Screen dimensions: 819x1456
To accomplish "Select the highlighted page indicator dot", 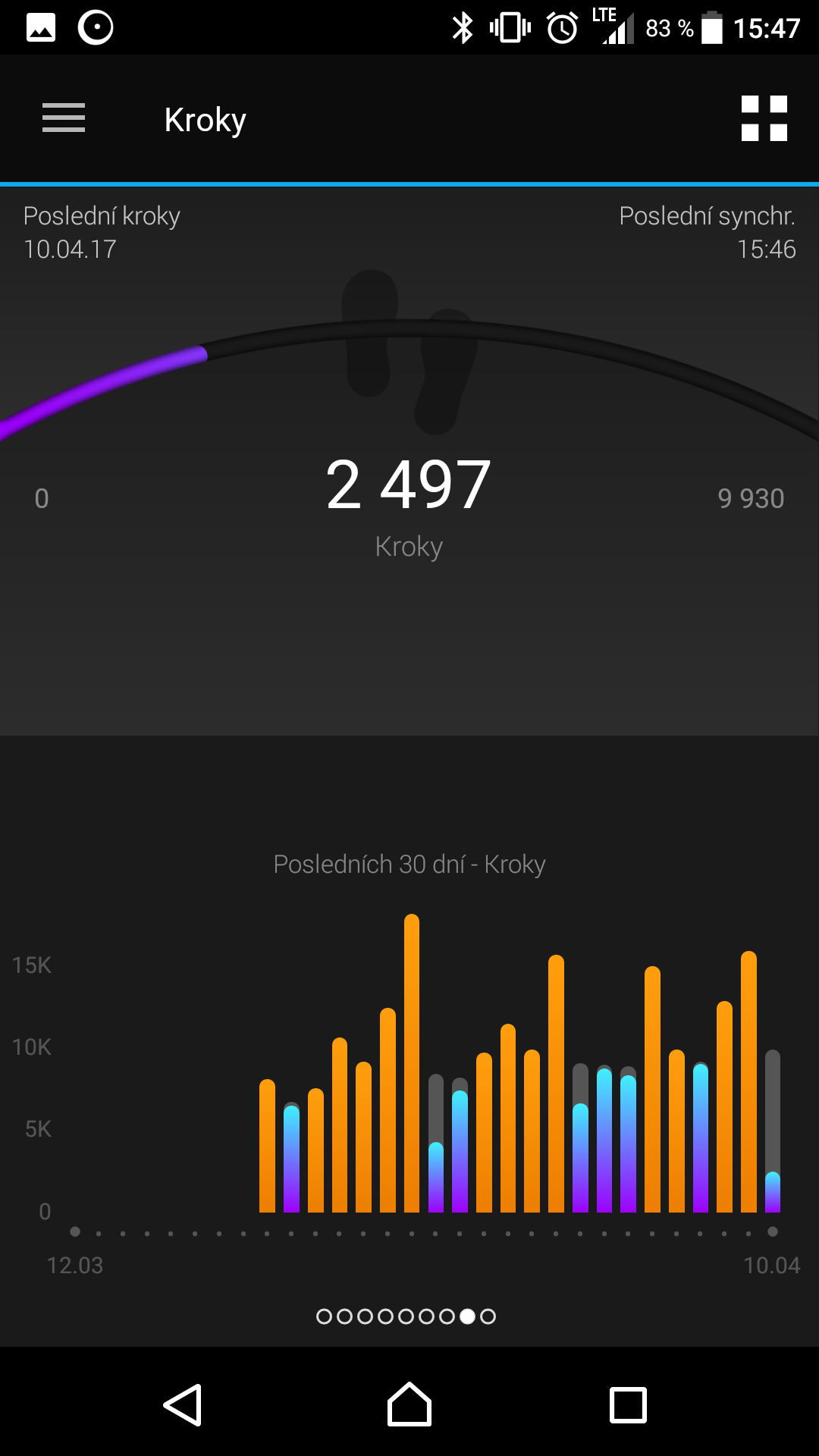I will 468,1316.
